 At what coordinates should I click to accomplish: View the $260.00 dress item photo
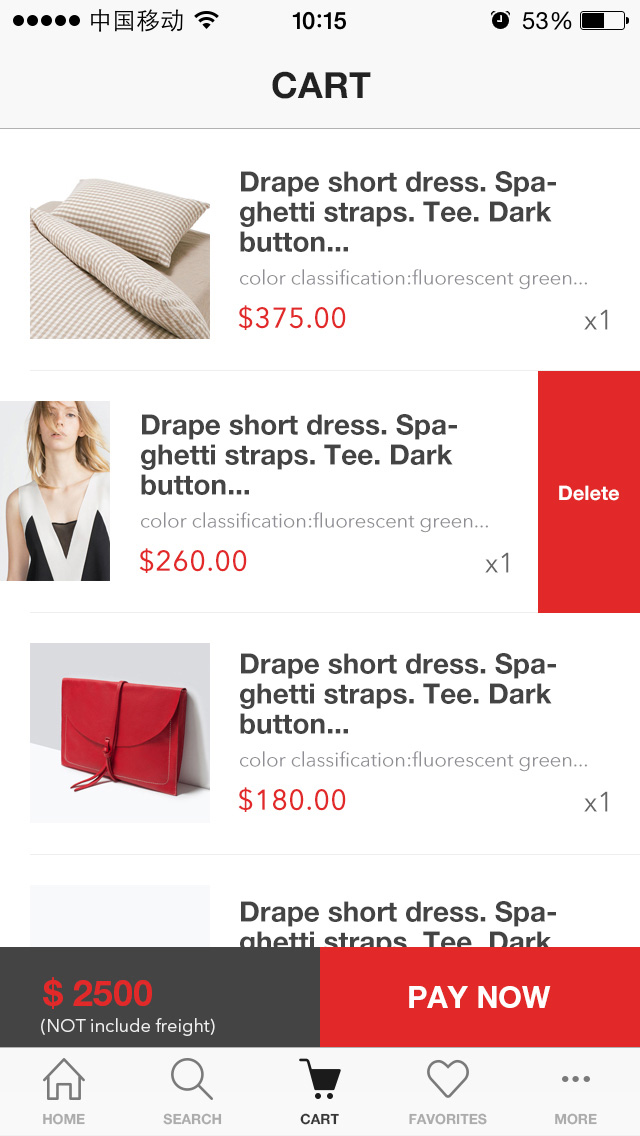pyautogui.click(x=55, y=491)
